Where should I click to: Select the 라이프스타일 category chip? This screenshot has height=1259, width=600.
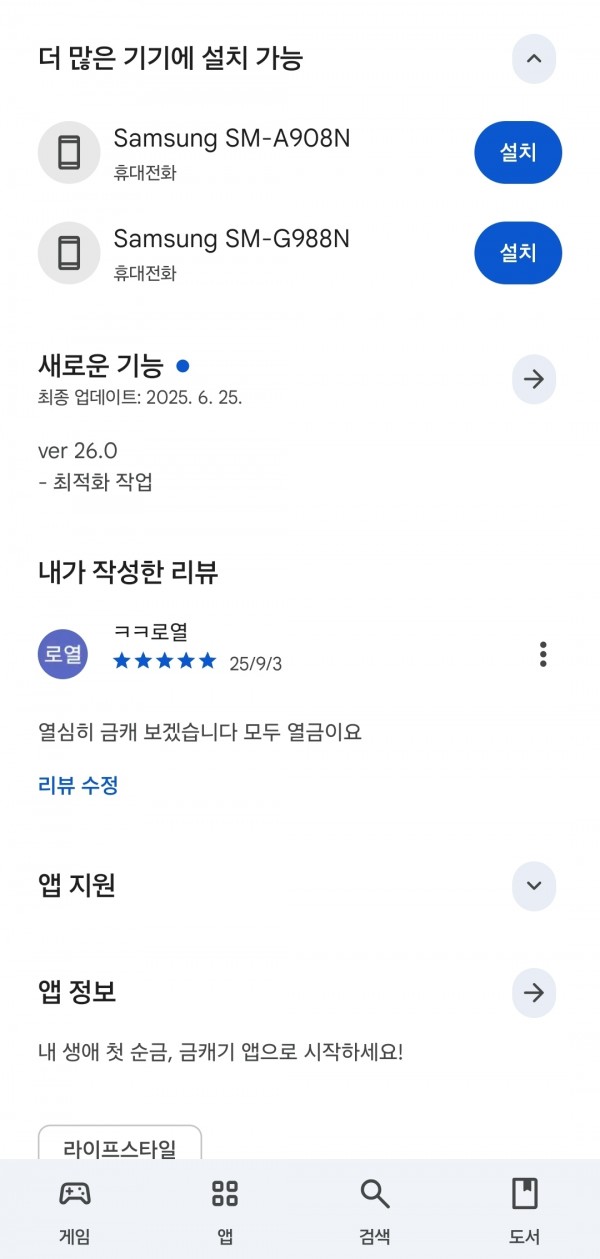point(120,1145)
